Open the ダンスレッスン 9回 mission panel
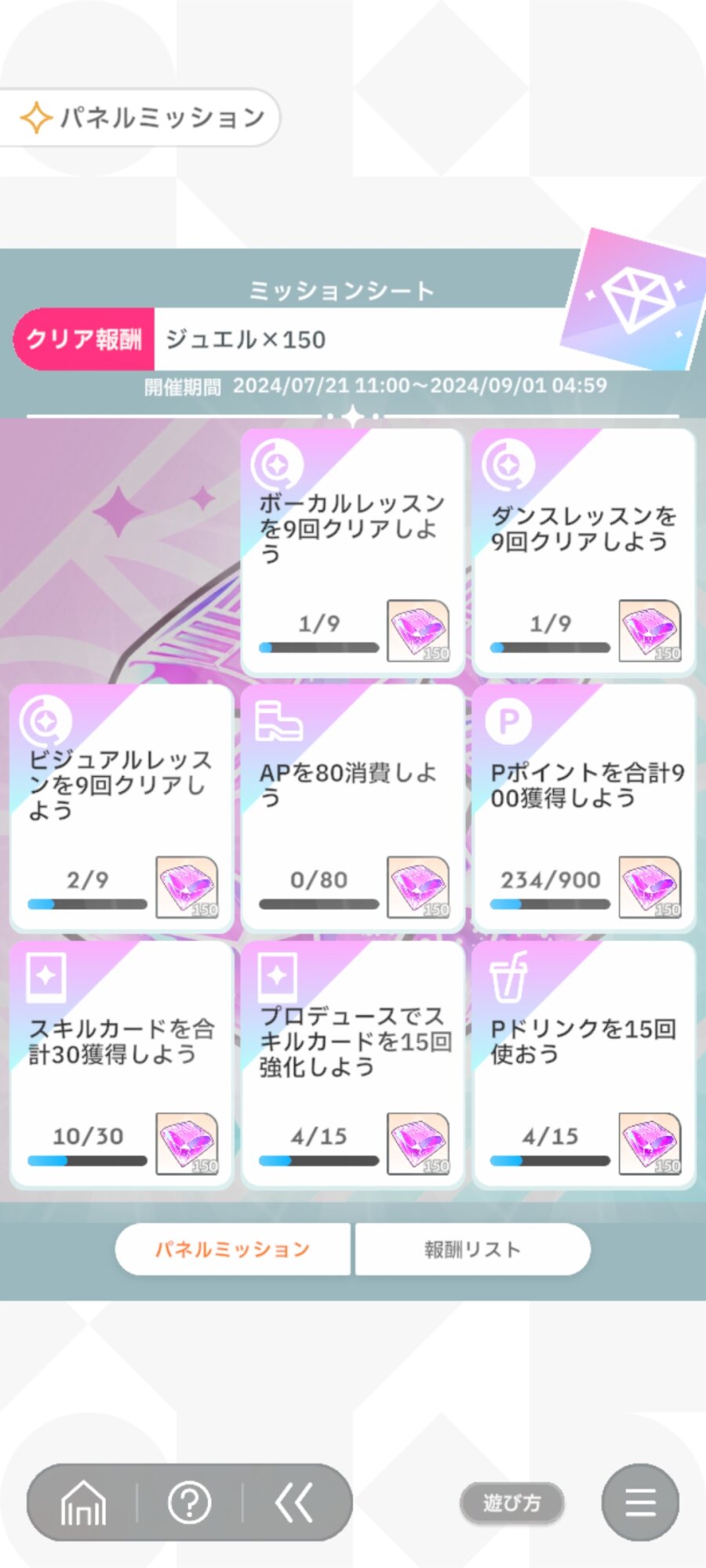The height and width of the screenshot is (1568, 706). click(584, 552)
